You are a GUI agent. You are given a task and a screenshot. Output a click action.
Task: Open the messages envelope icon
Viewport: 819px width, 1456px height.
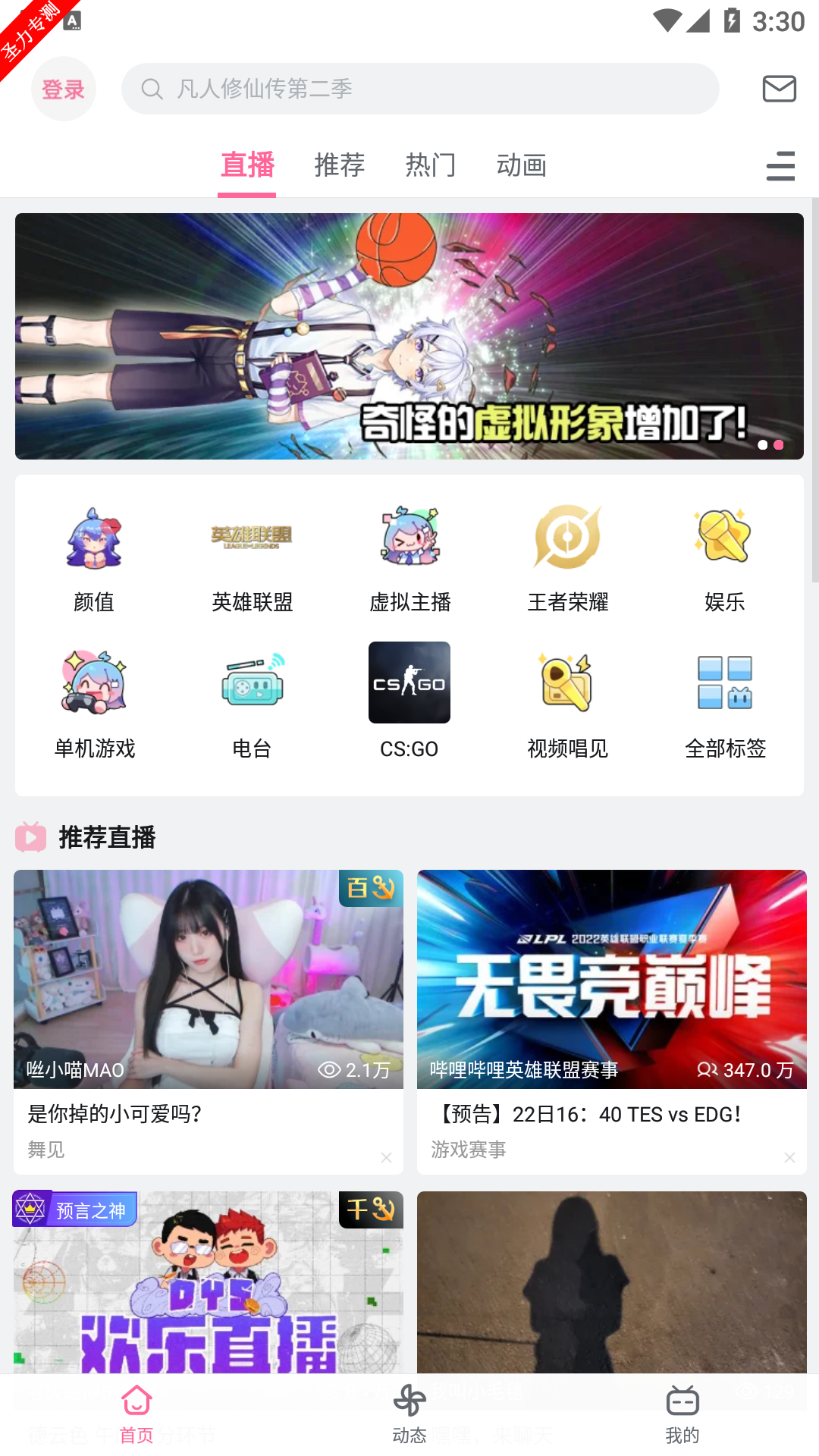pos(779,89)
